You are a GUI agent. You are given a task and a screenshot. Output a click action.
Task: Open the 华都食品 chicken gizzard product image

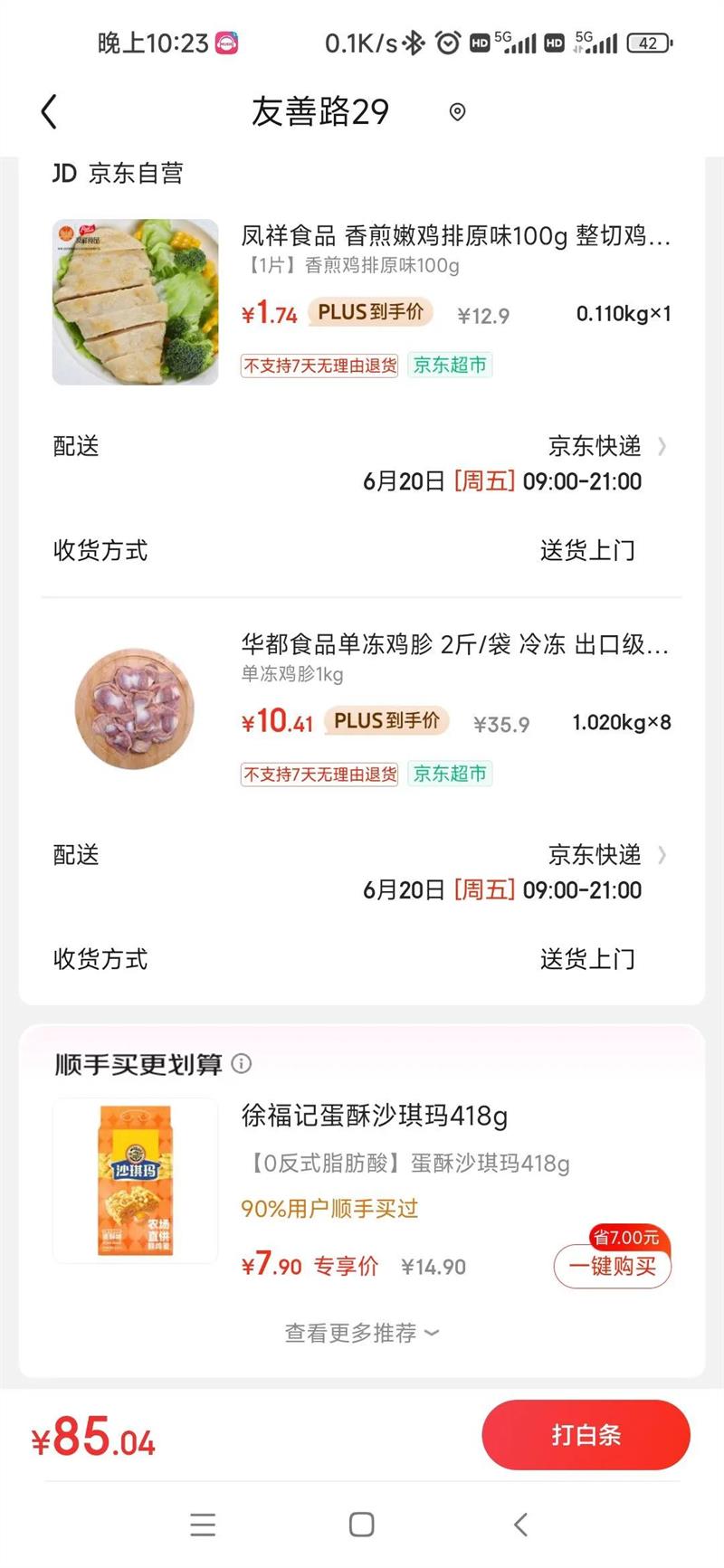coord(135,709)
